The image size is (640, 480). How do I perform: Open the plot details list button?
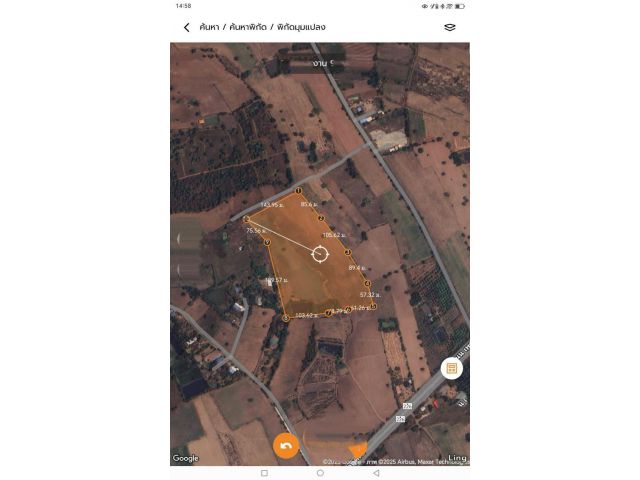(451, 369)
